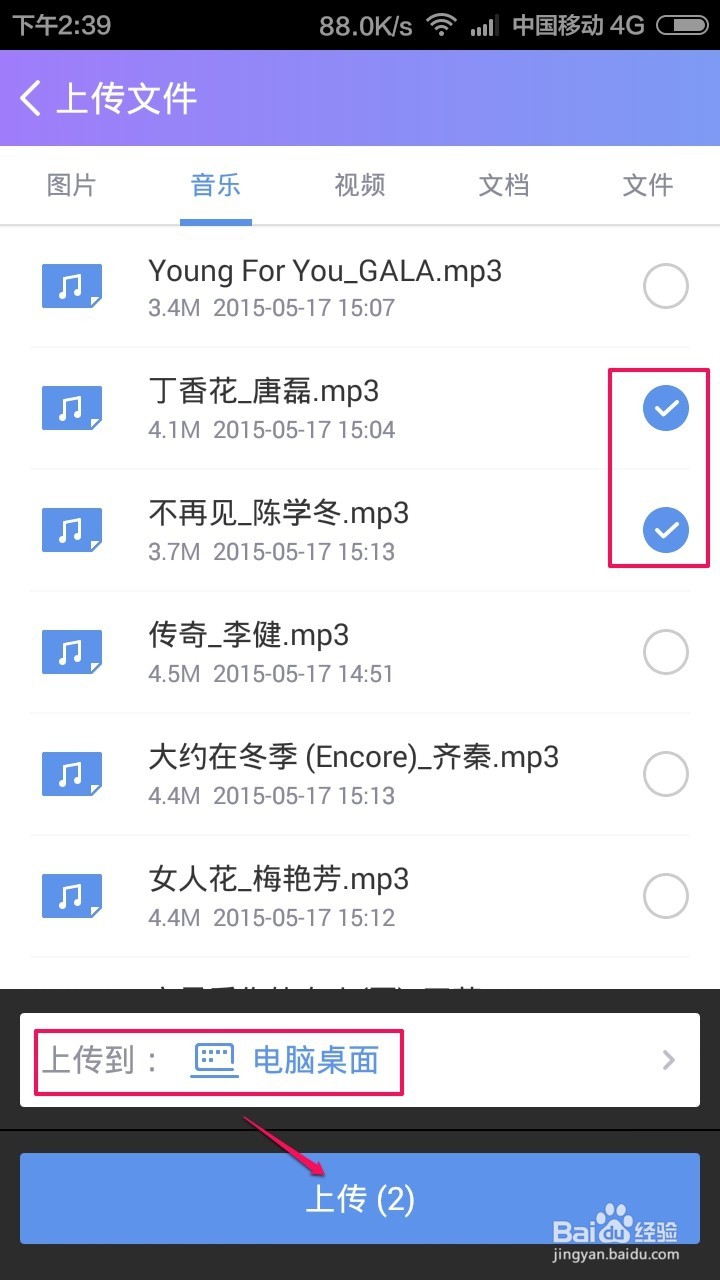Open the 文档 tab
The height and width of the screenshot is (1280, 720).
(503, 186)
